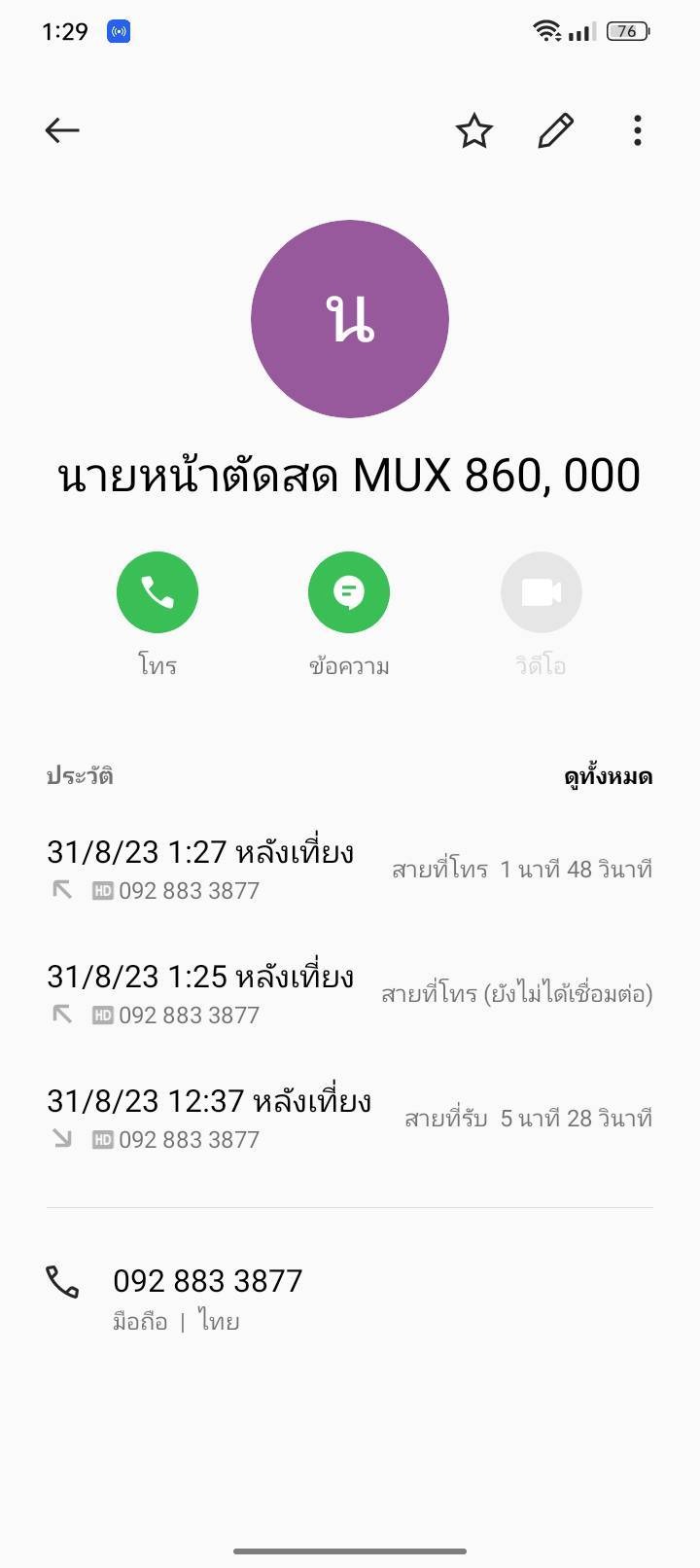The height and width of the screenshot is (1568, 700).
Task: Open the 1:25 unconnected call entry
Action: point(349,993)
